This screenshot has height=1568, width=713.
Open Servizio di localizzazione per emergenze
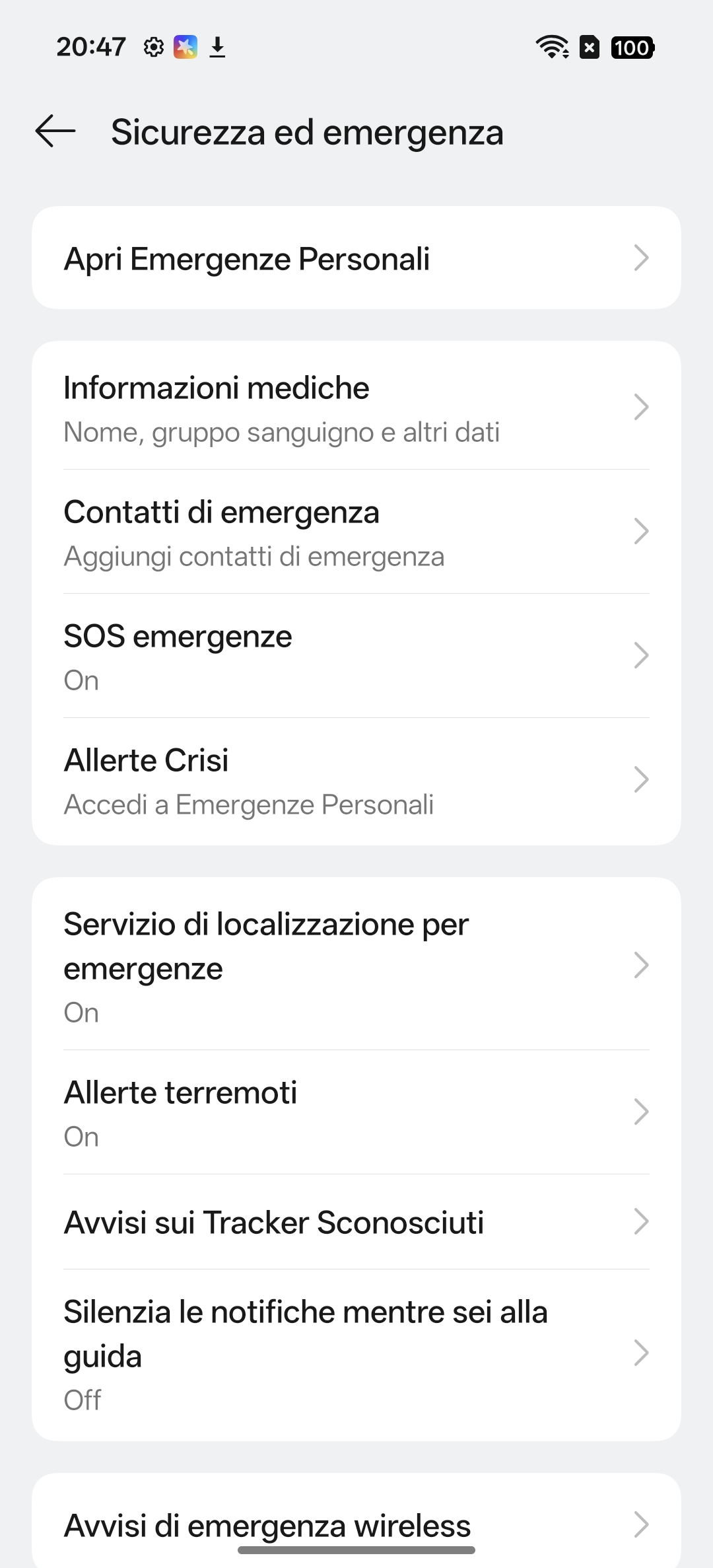[356, 966]
